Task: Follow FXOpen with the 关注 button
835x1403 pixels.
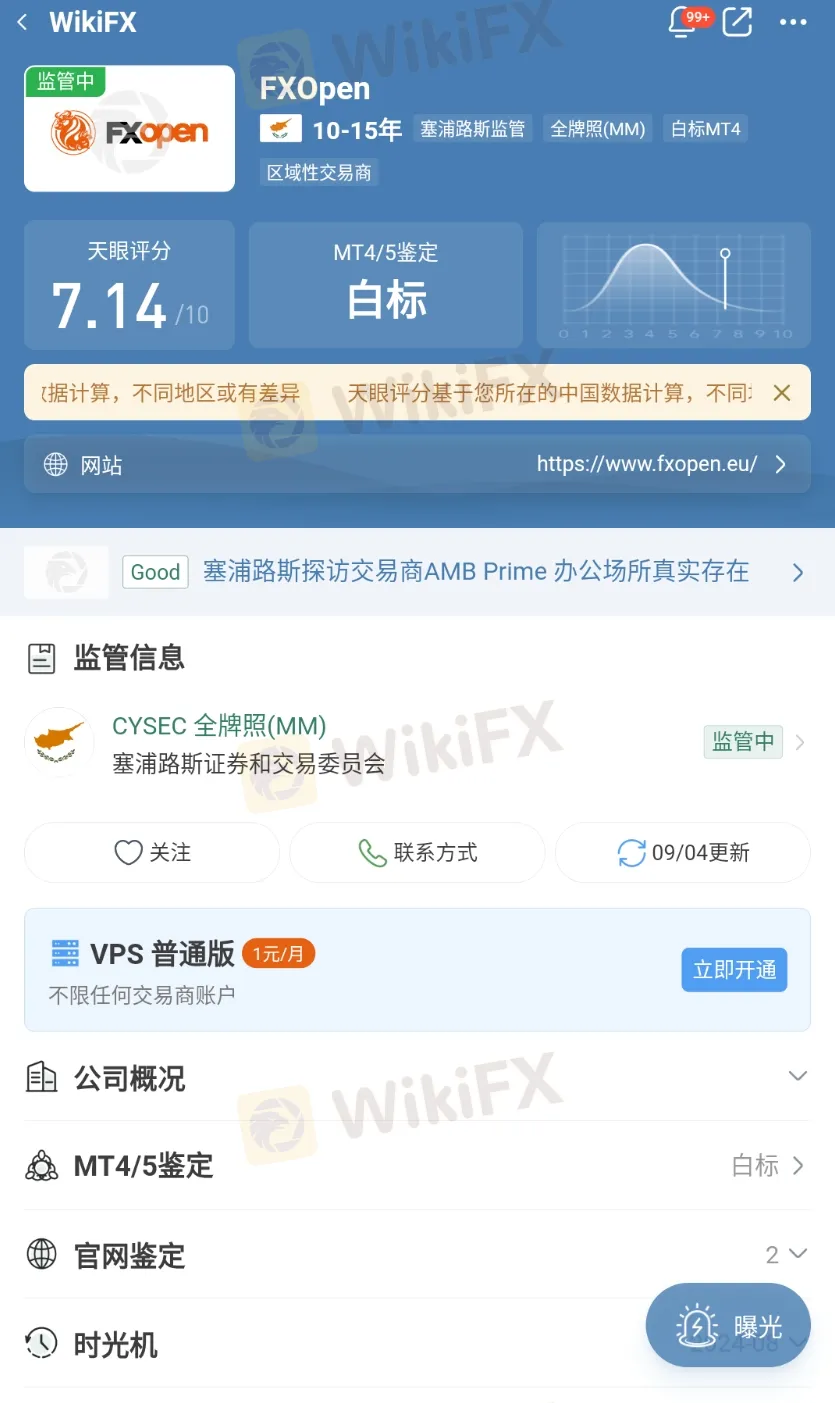Action: (x=152, y=853)
